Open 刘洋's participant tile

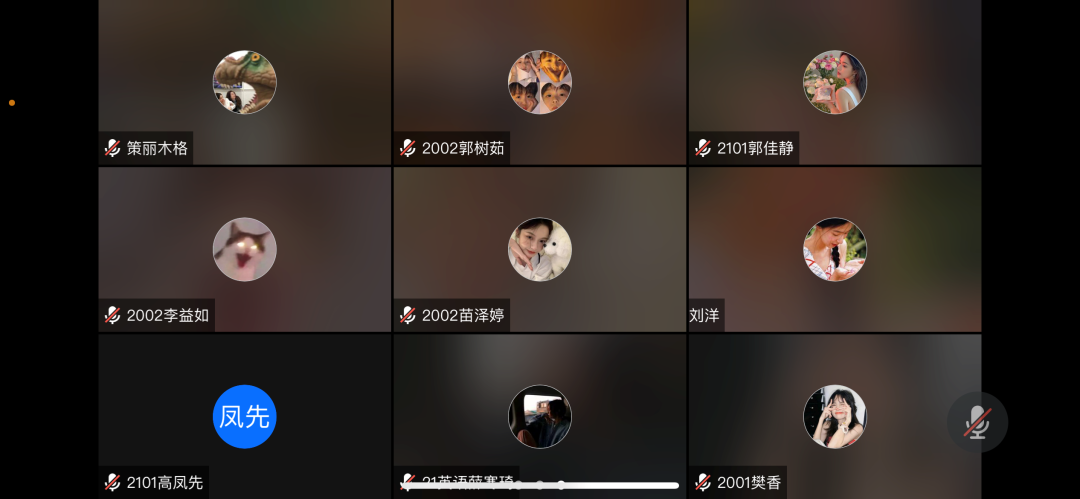coord(834,249)
